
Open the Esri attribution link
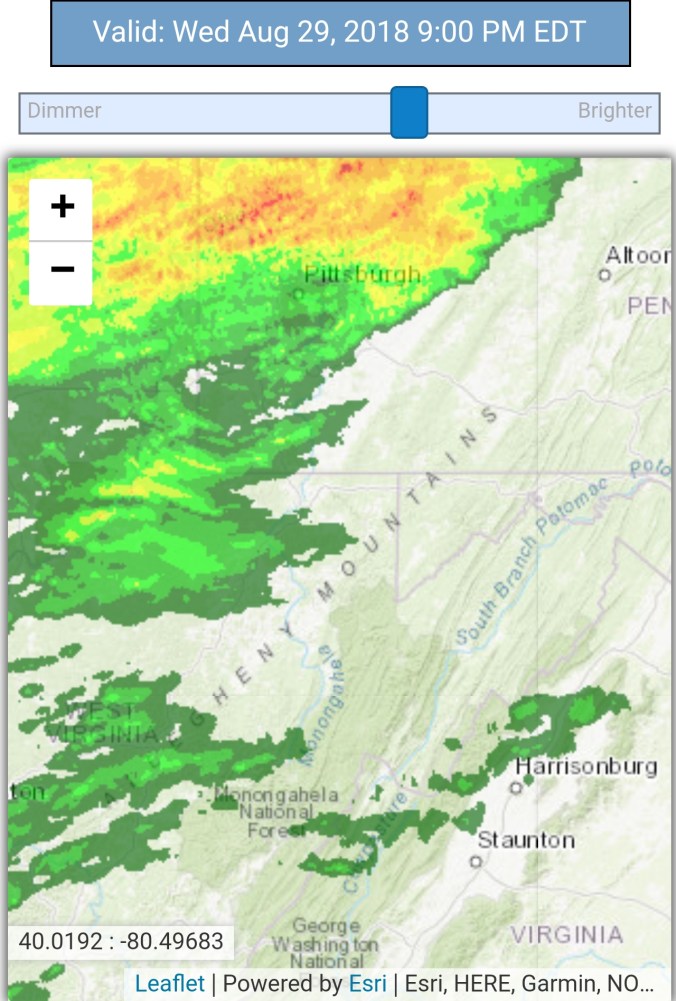[x=367, y=983]
